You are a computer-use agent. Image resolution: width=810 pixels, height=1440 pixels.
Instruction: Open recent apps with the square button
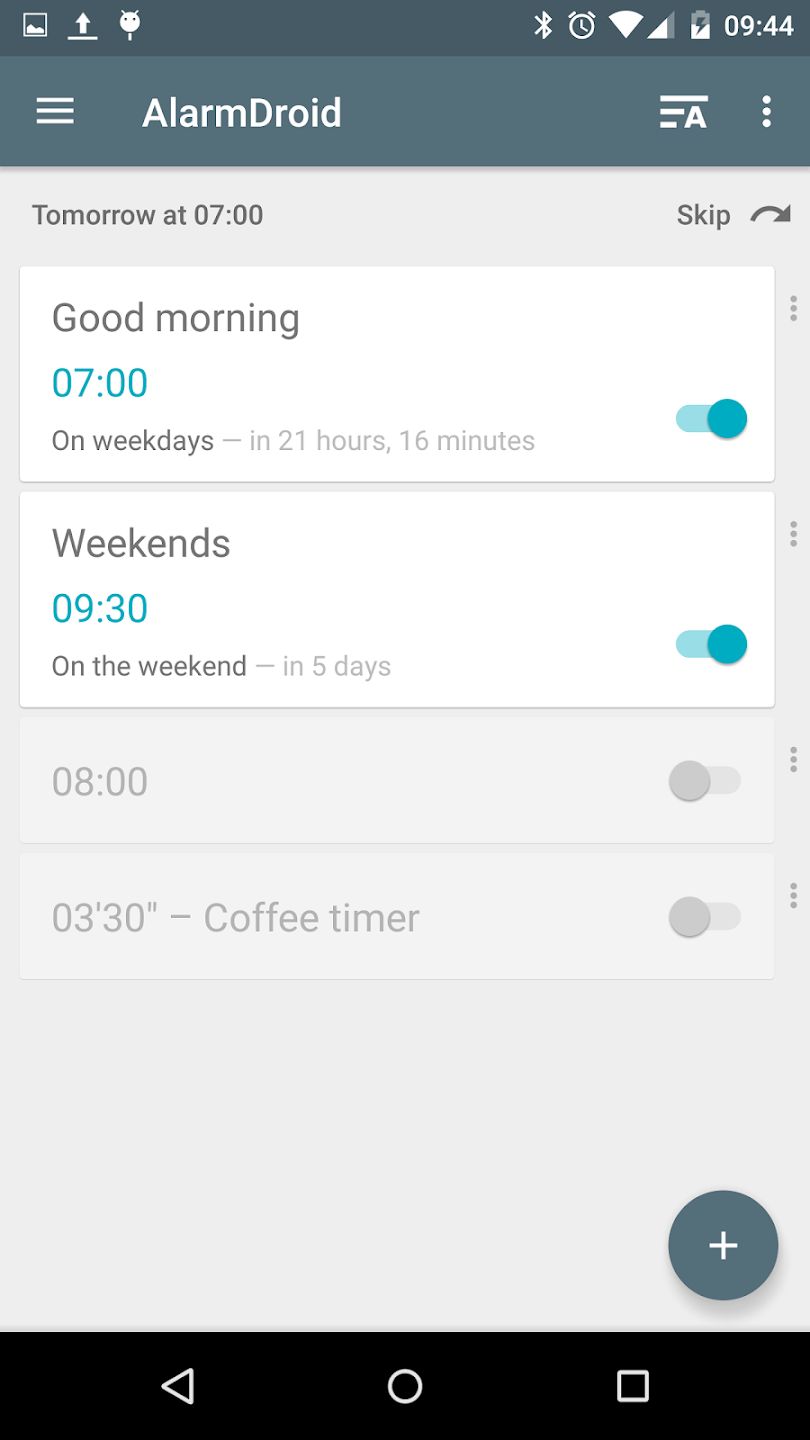[x=632, y=1386]
